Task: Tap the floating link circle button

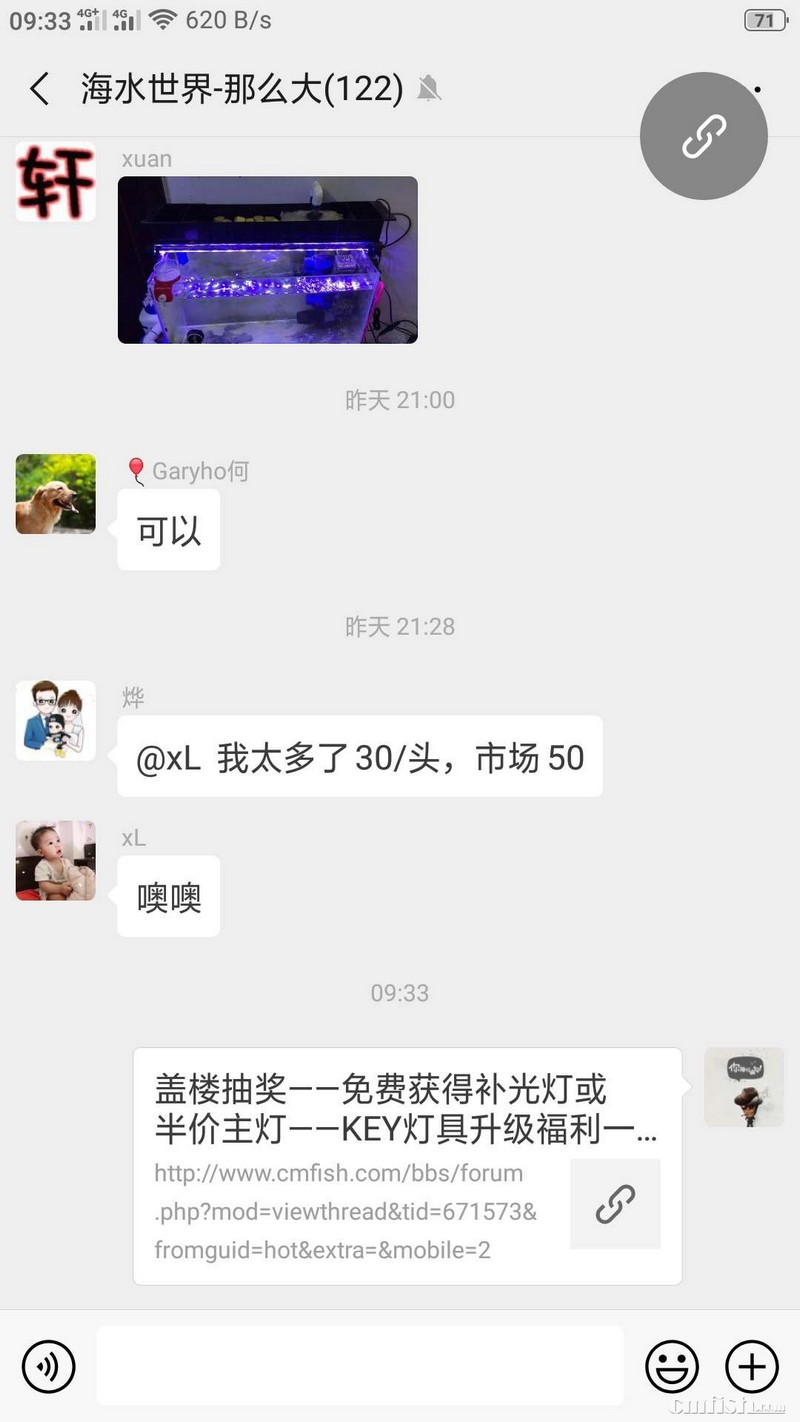Action: point(703,136)
